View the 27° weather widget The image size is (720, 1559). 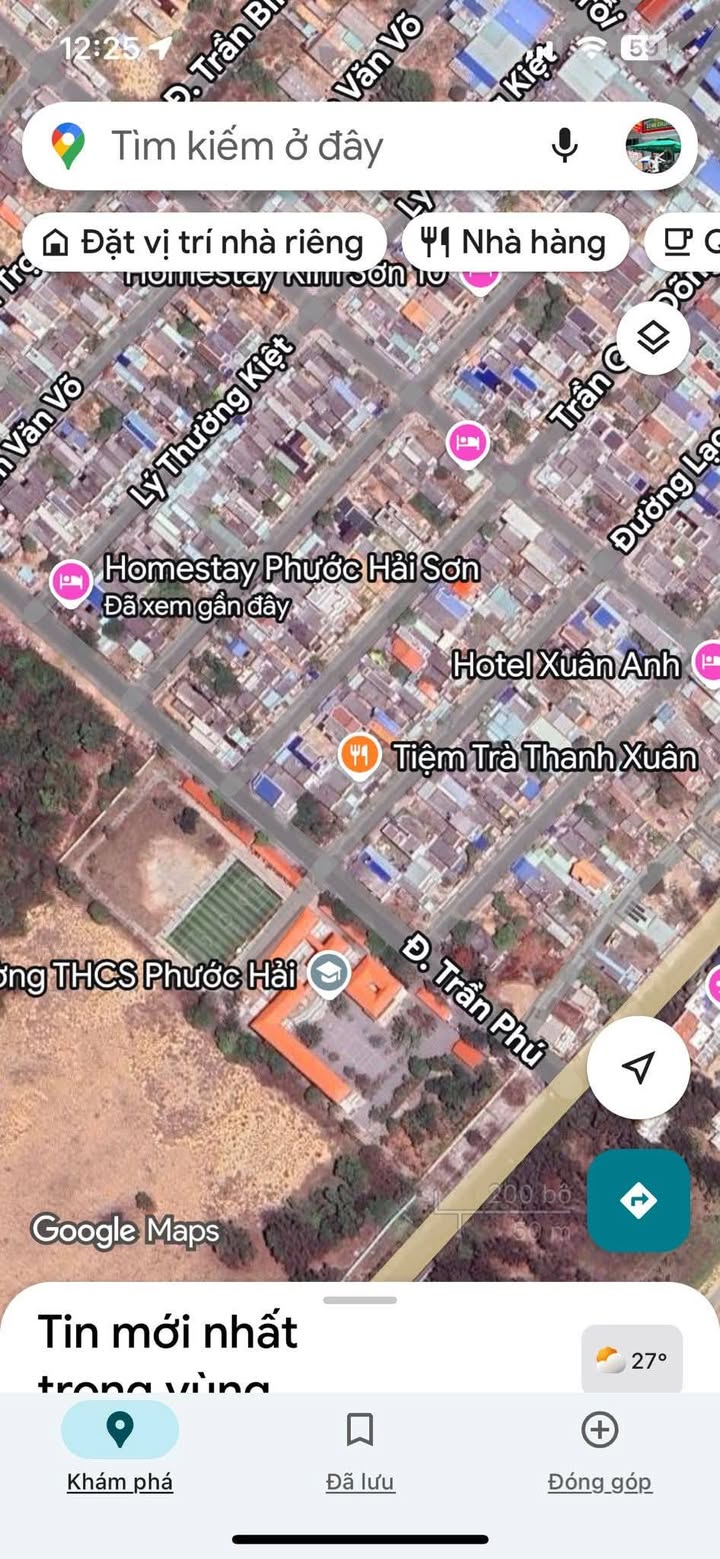(632, 1360)
